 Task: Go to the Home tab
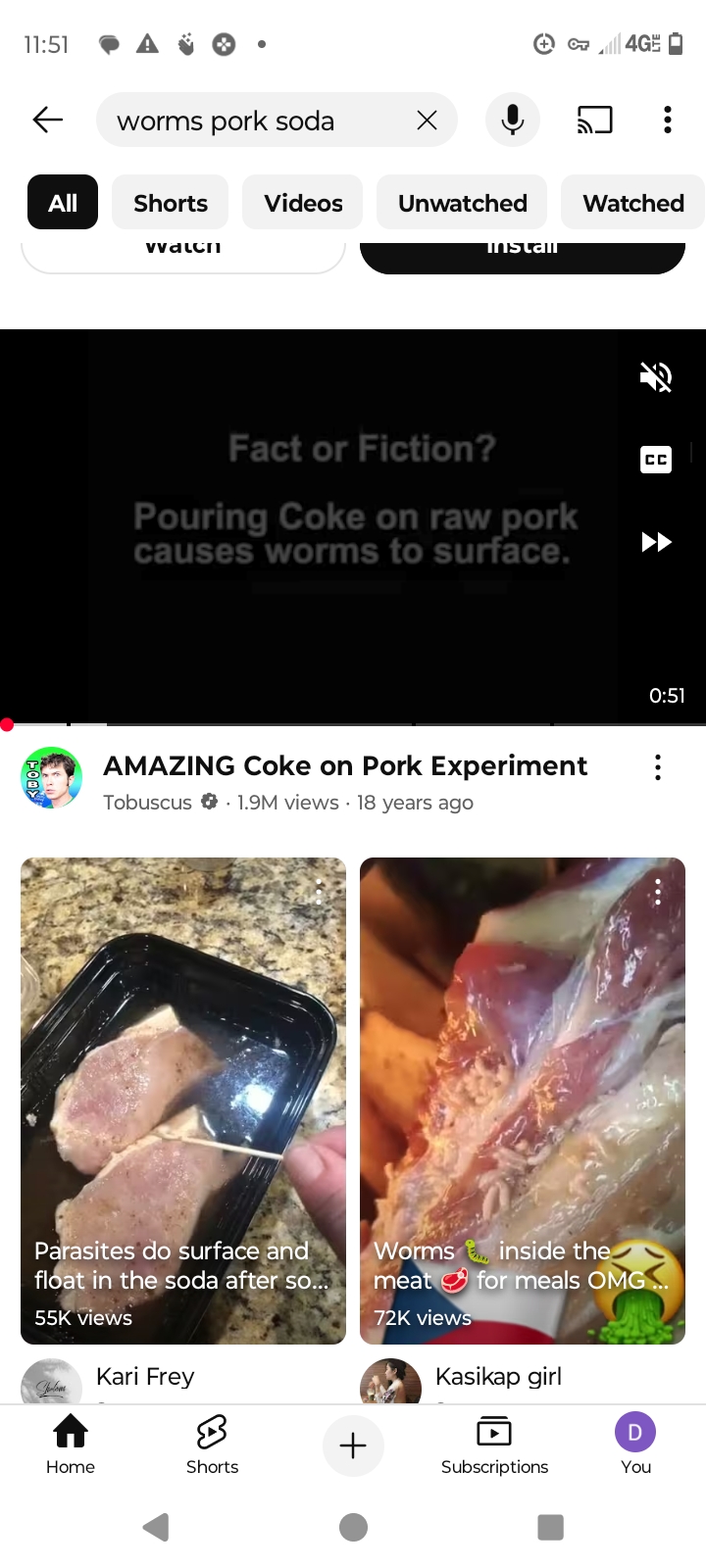tap(71, 1445)
